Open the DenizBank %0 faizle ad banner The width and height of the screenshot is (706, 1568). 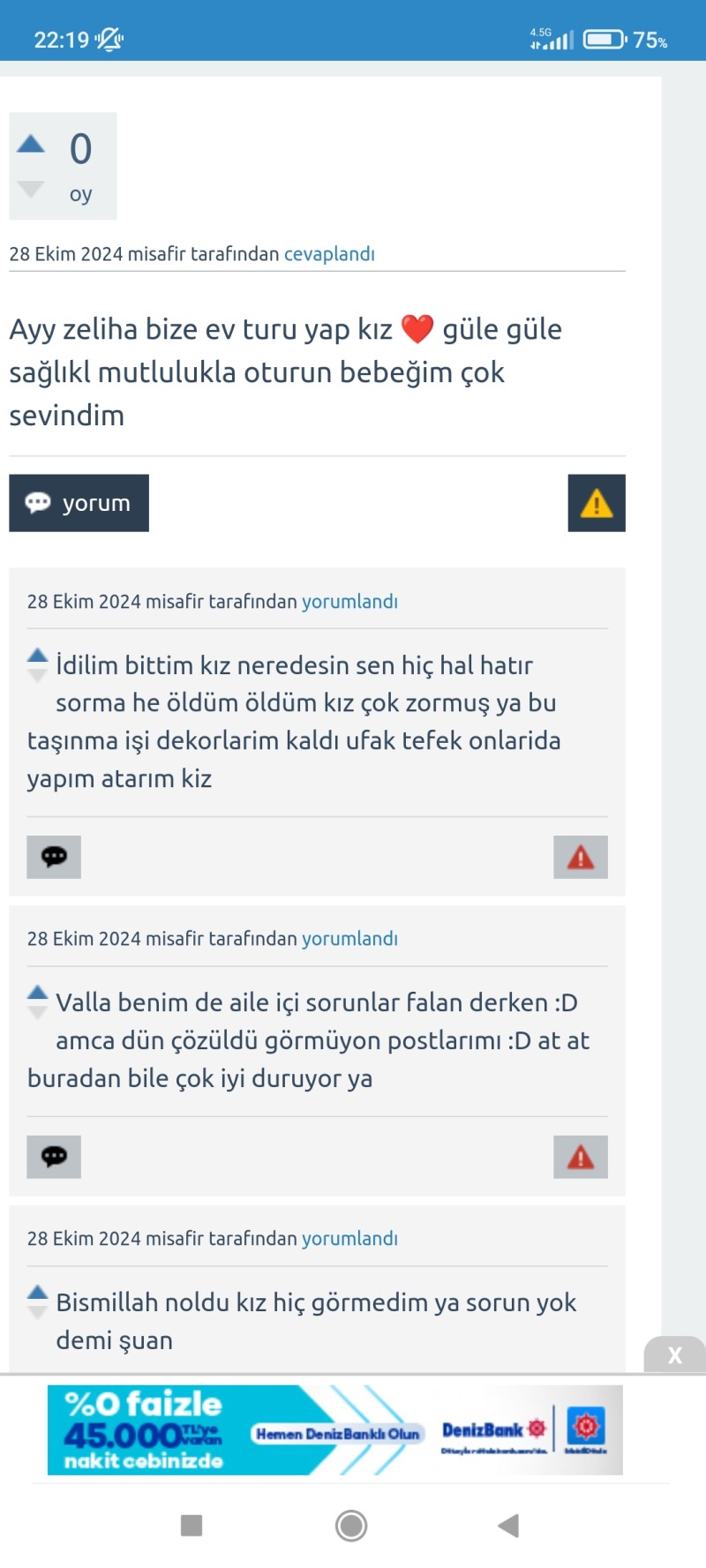[x=335, y=1429]
